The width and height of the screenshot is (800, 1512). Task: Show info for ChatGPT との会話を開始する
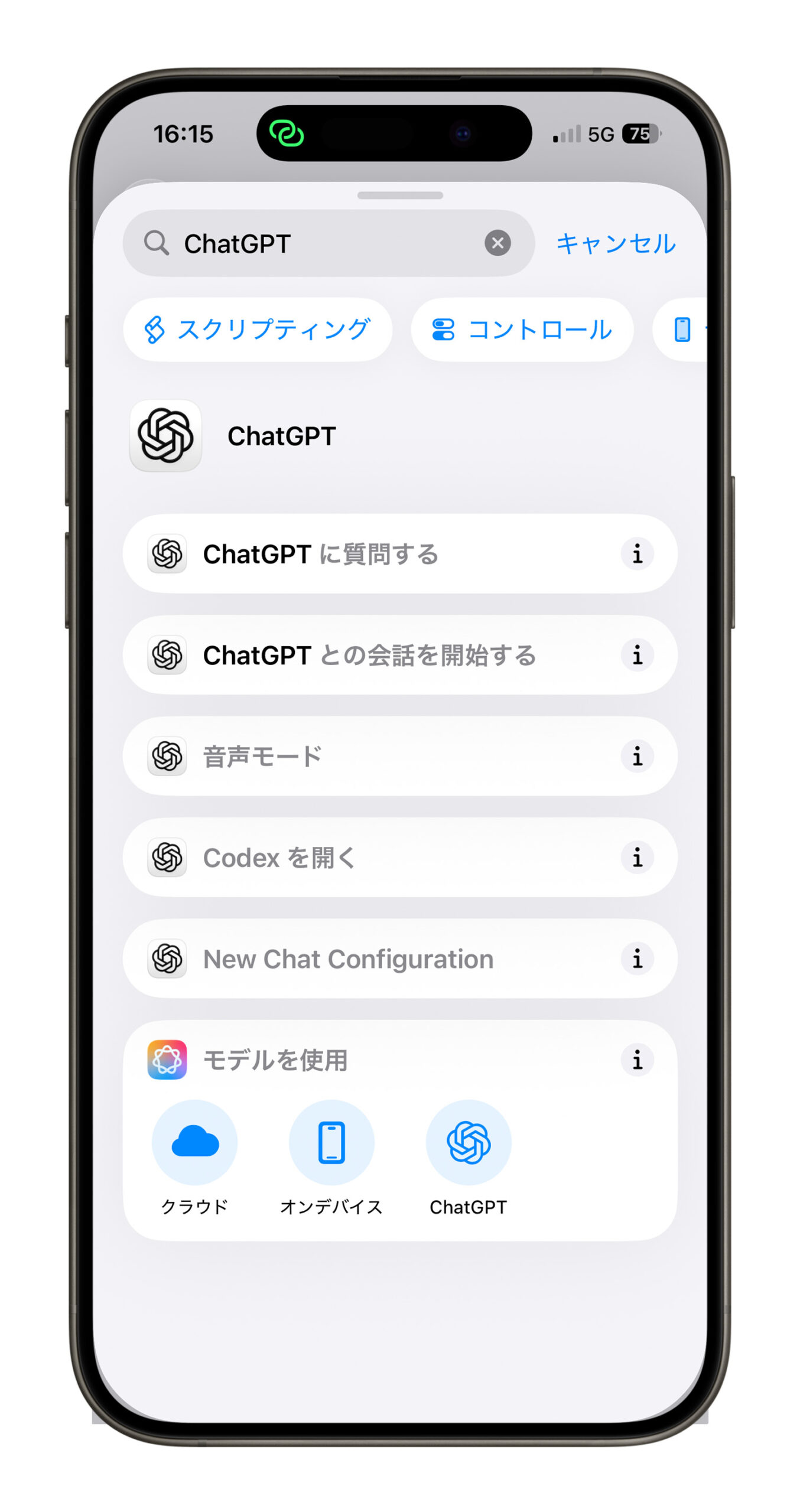(637, 655)
